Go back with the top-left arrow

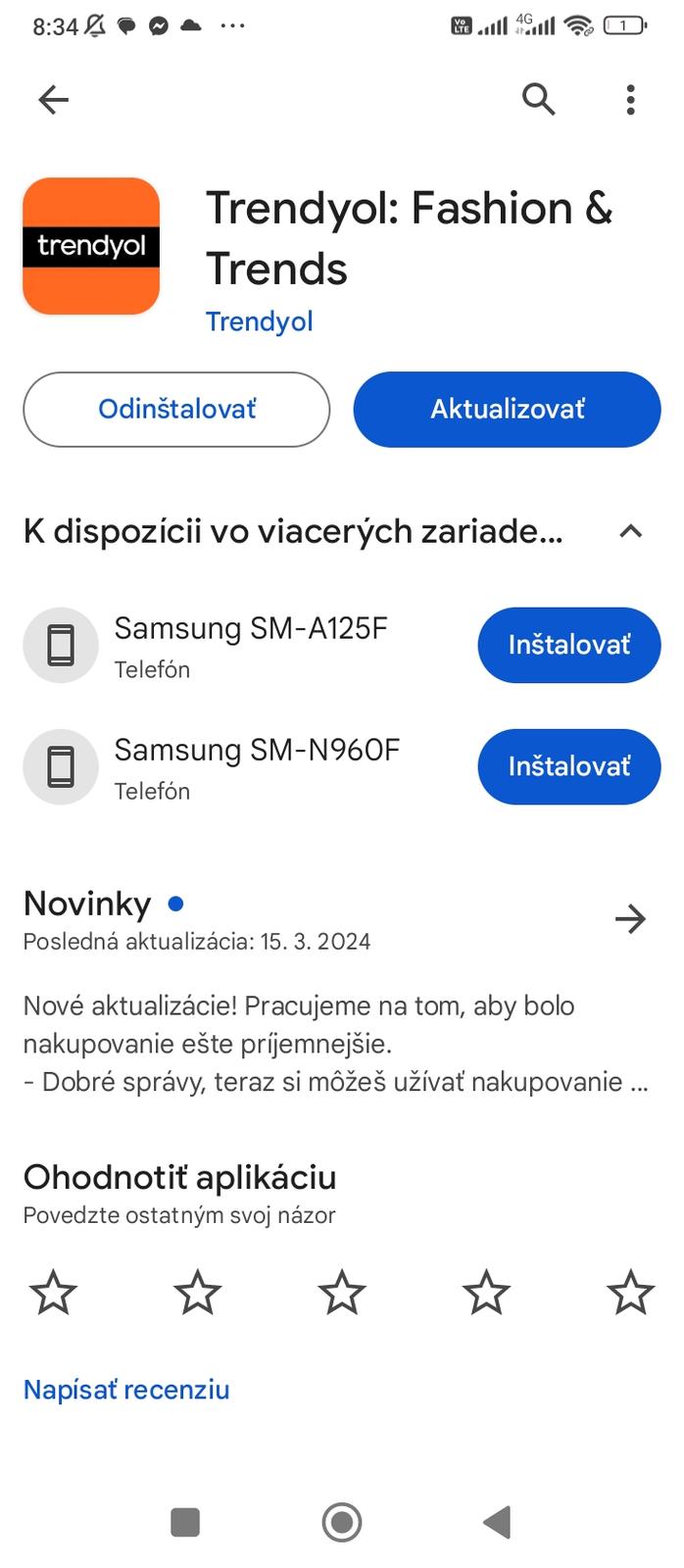(x=54, y=99)
